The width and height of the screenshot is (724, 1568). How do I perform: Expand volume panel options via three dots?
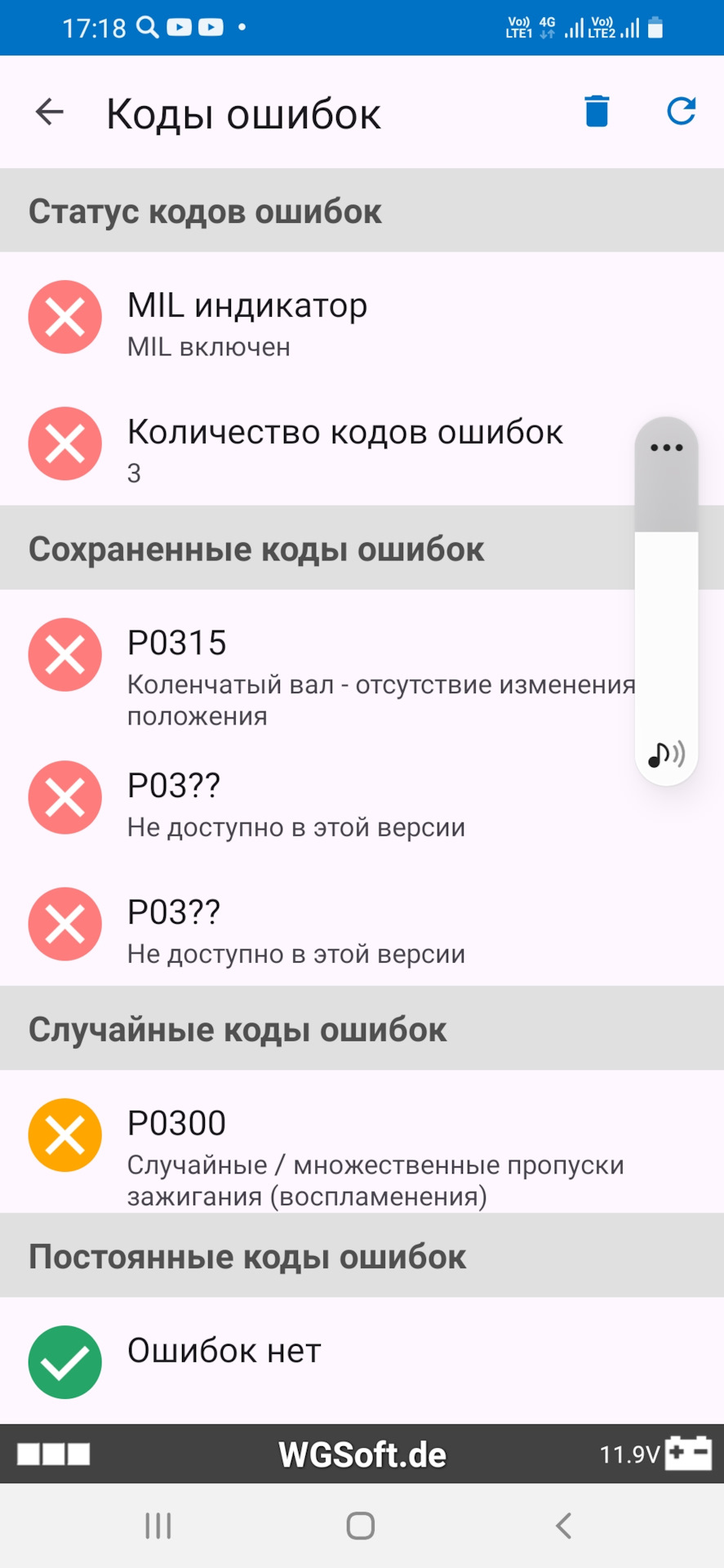click(666, 448)
